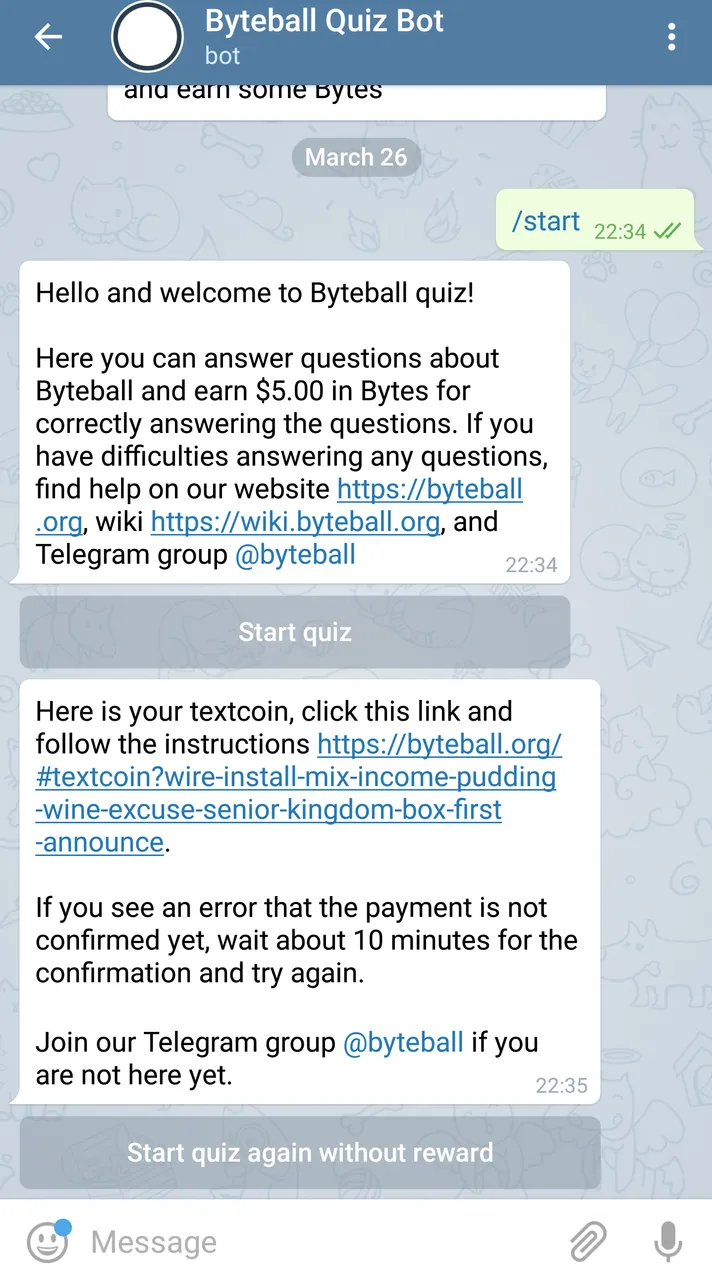Attach a file with the paperclip
712x1280 pixels.
click(588, 1242)
